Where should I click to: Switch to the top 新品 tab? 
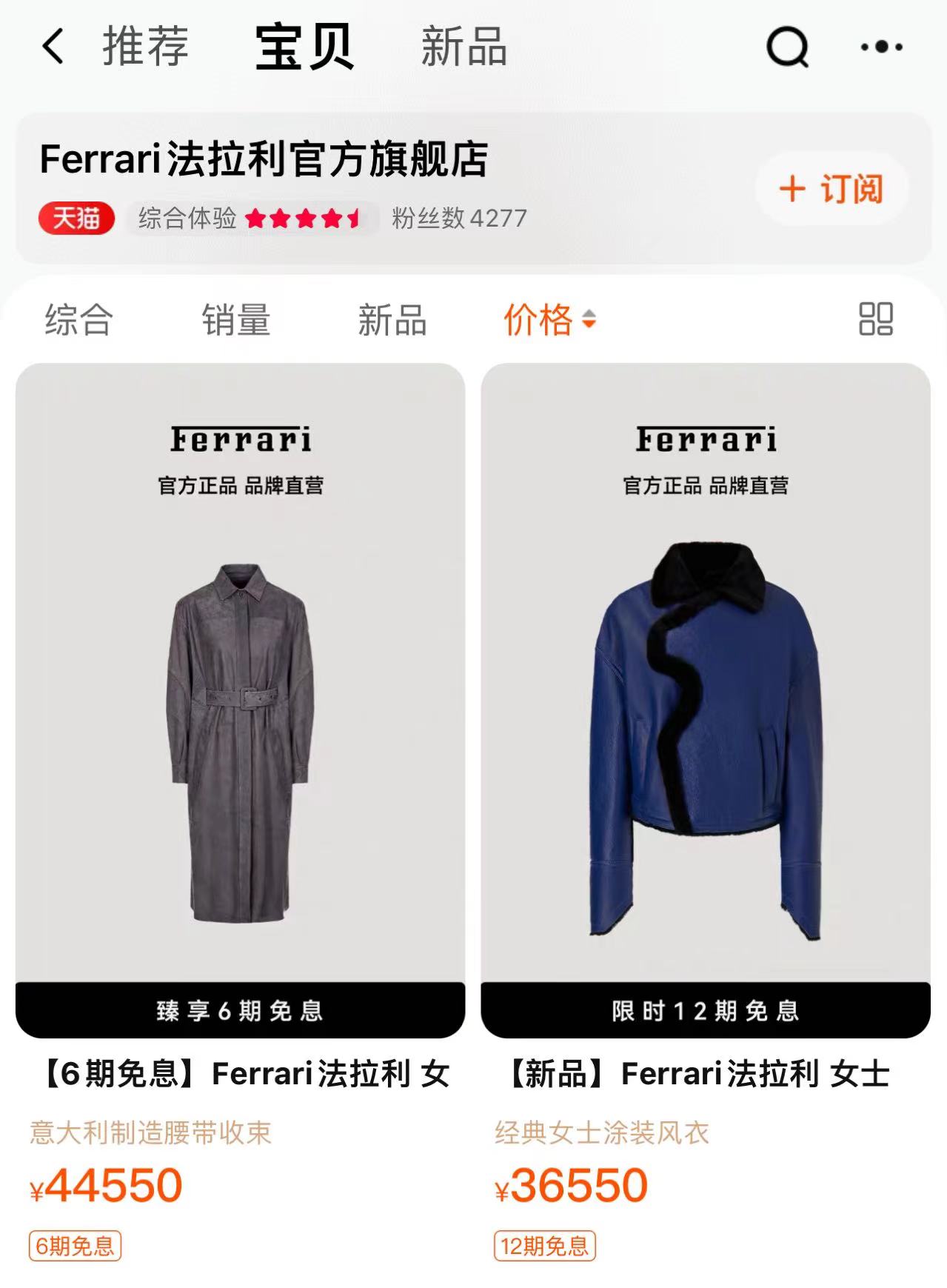[464, 47]
